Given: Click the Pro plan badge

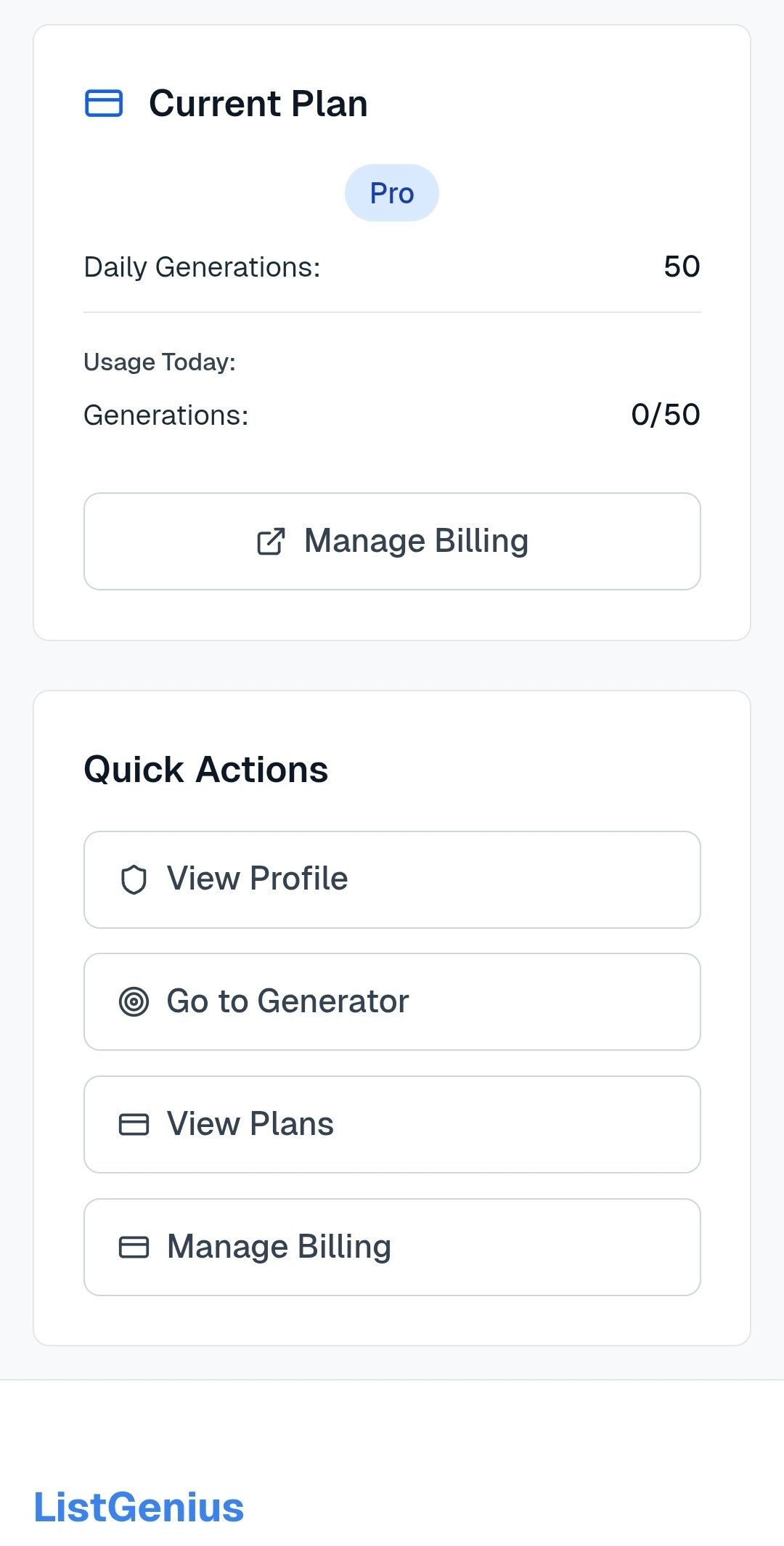Looking at the screenshot, I should 391,192.
